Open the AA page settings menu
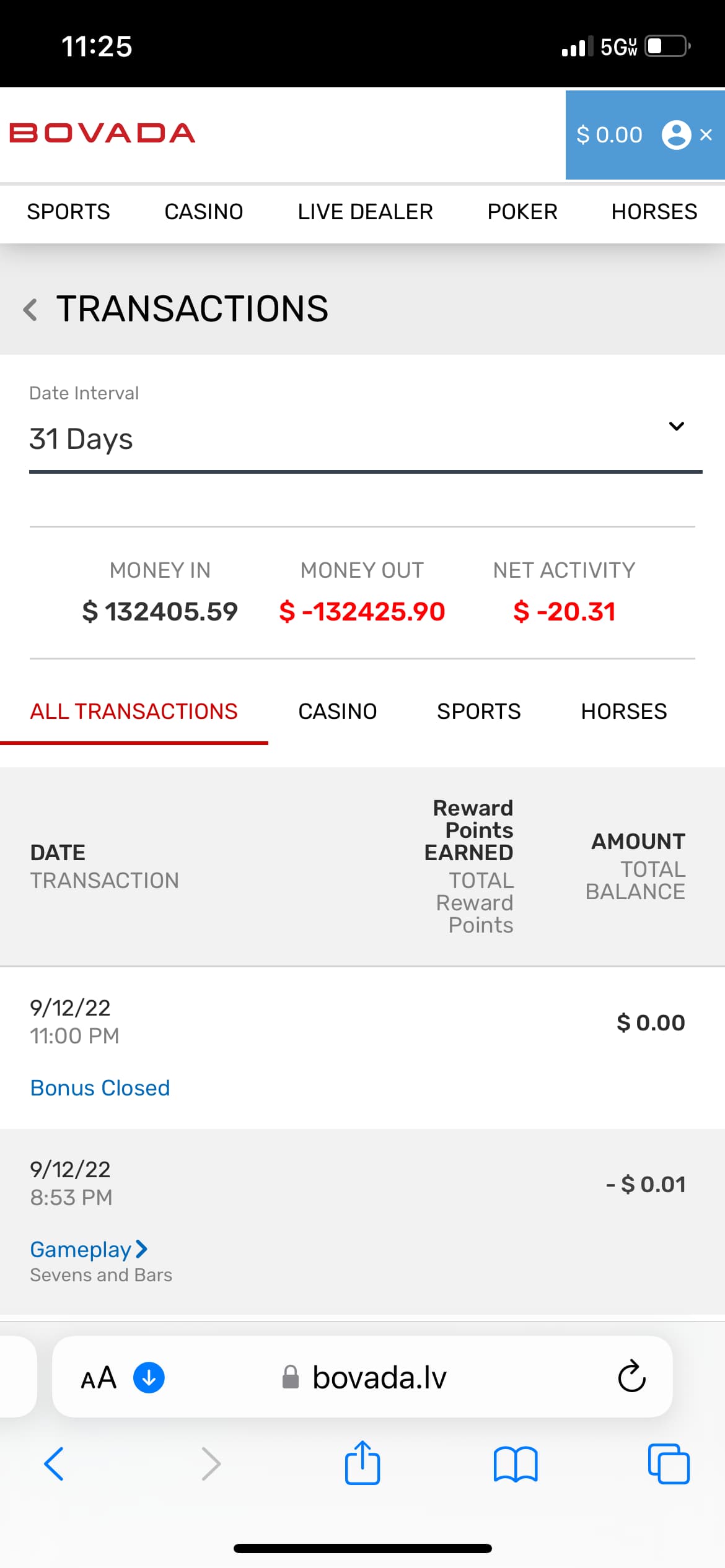Viewport: 725px width, 1568px height. coord(99,1377)
